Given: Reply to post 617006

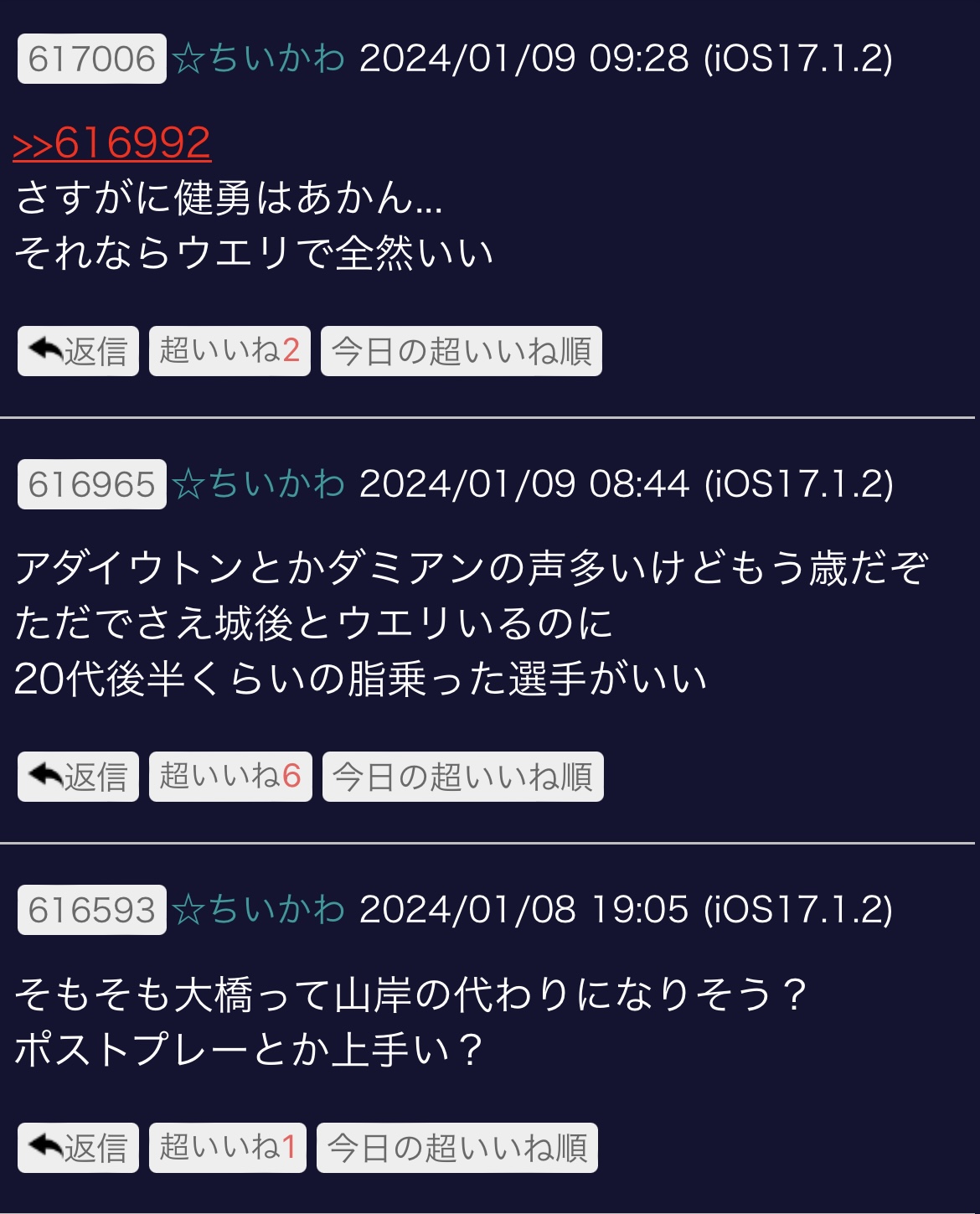Looking at the screenshot, I should 78,351.
